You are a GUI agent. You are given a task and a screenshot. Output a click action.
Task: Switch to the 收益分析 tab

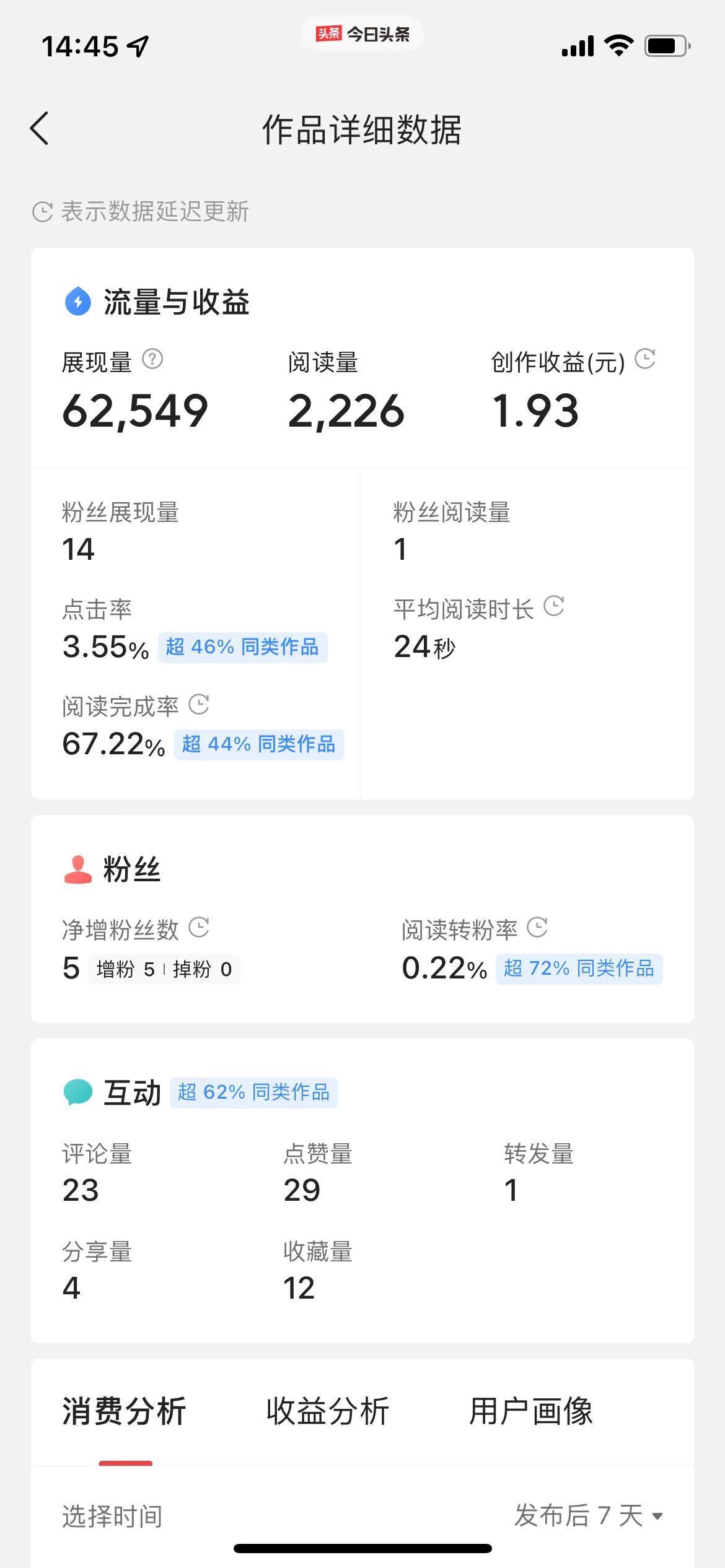point(328,1412)
